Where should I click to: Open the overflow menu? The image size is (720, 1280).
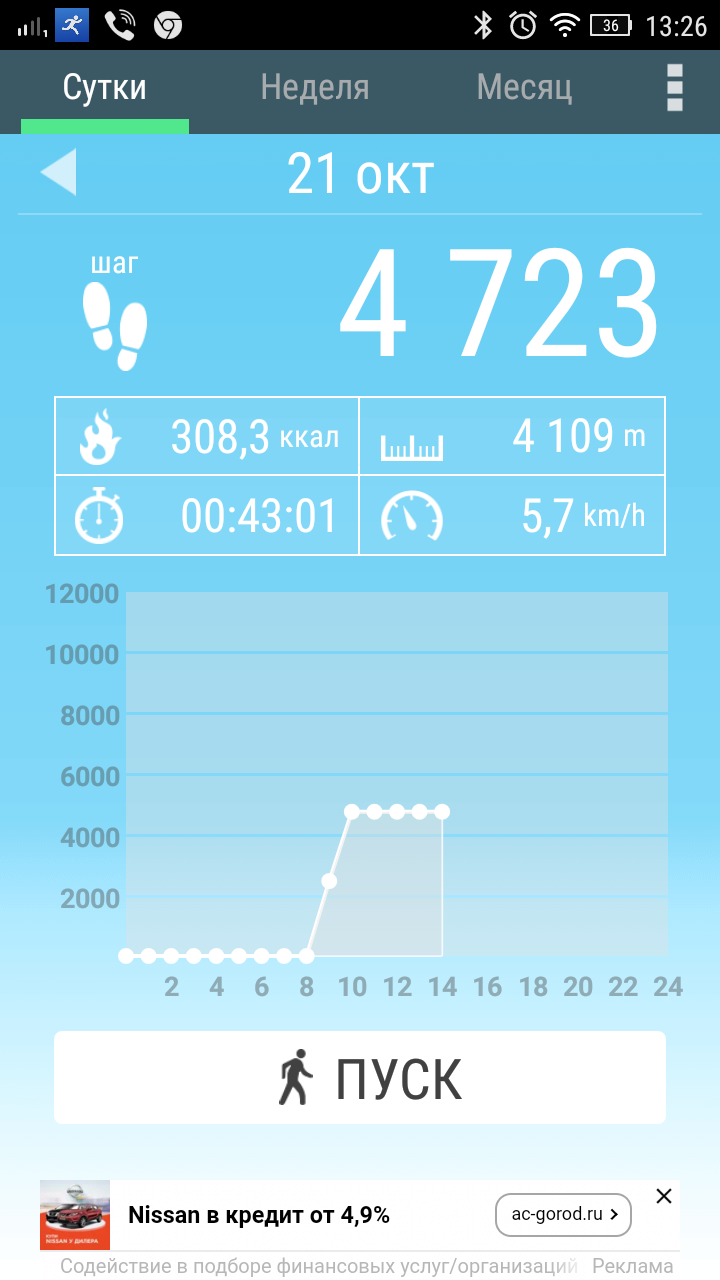pyautogui.click(x=675, y=88)
